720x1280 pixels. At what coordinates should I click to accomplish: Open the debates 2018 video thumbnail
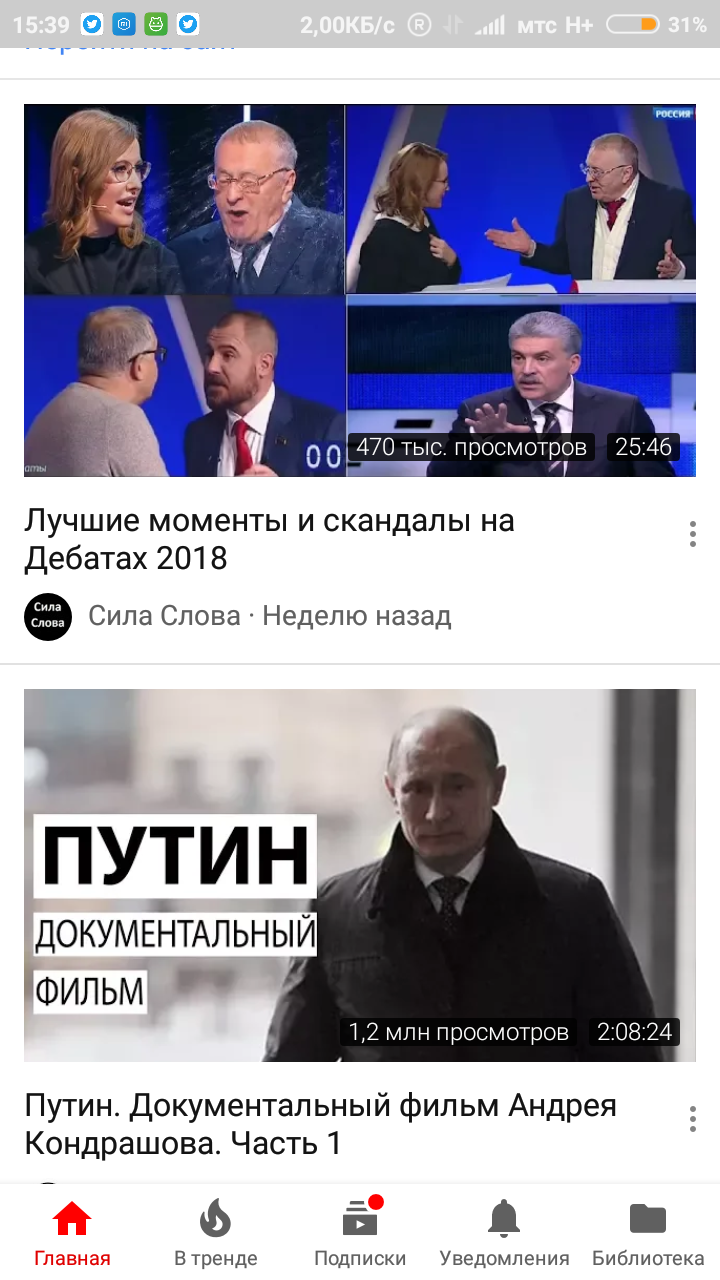point(360,290)
